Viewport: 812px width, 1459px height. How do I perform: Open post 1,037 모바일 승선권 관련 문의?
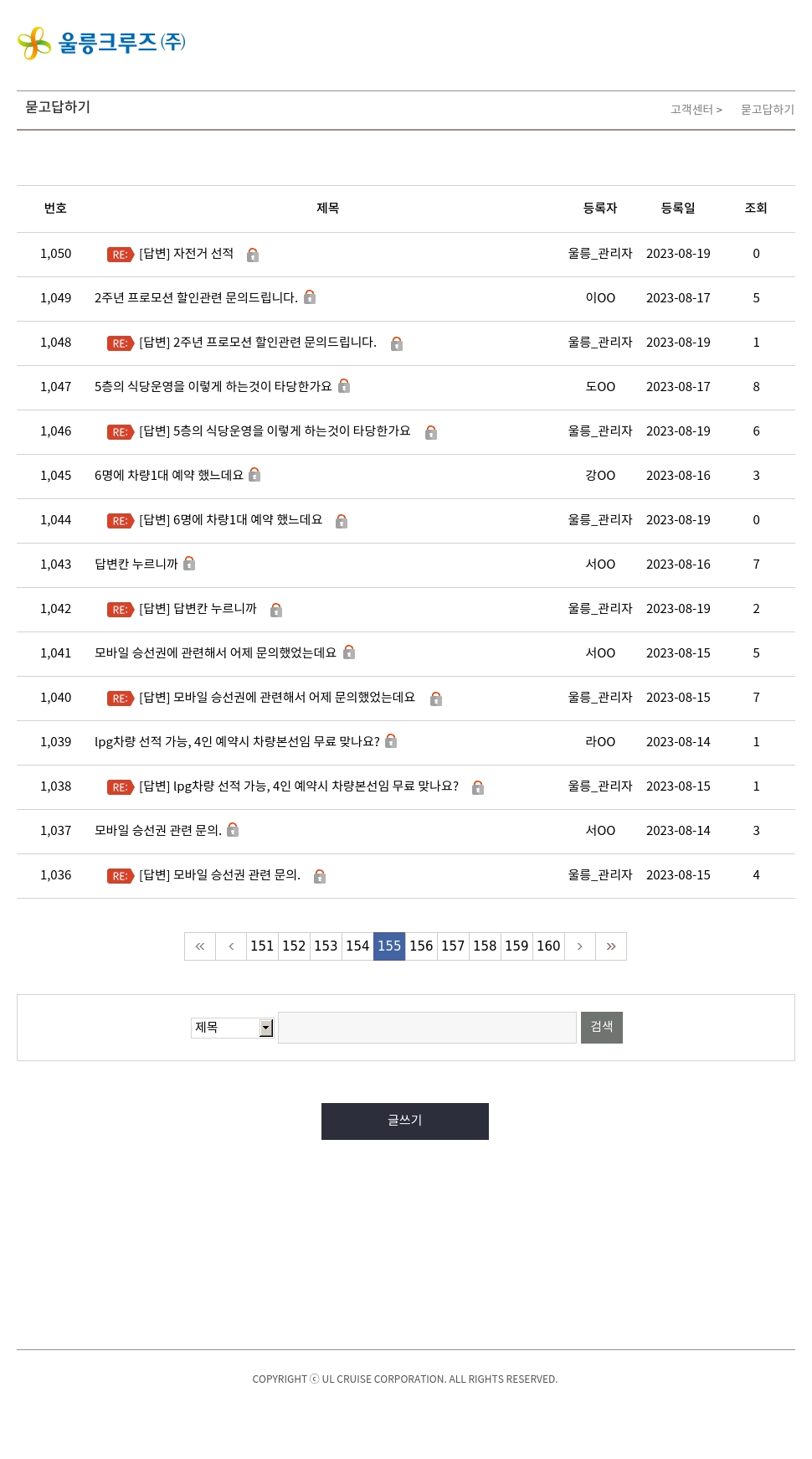click(x=158, y=831)
